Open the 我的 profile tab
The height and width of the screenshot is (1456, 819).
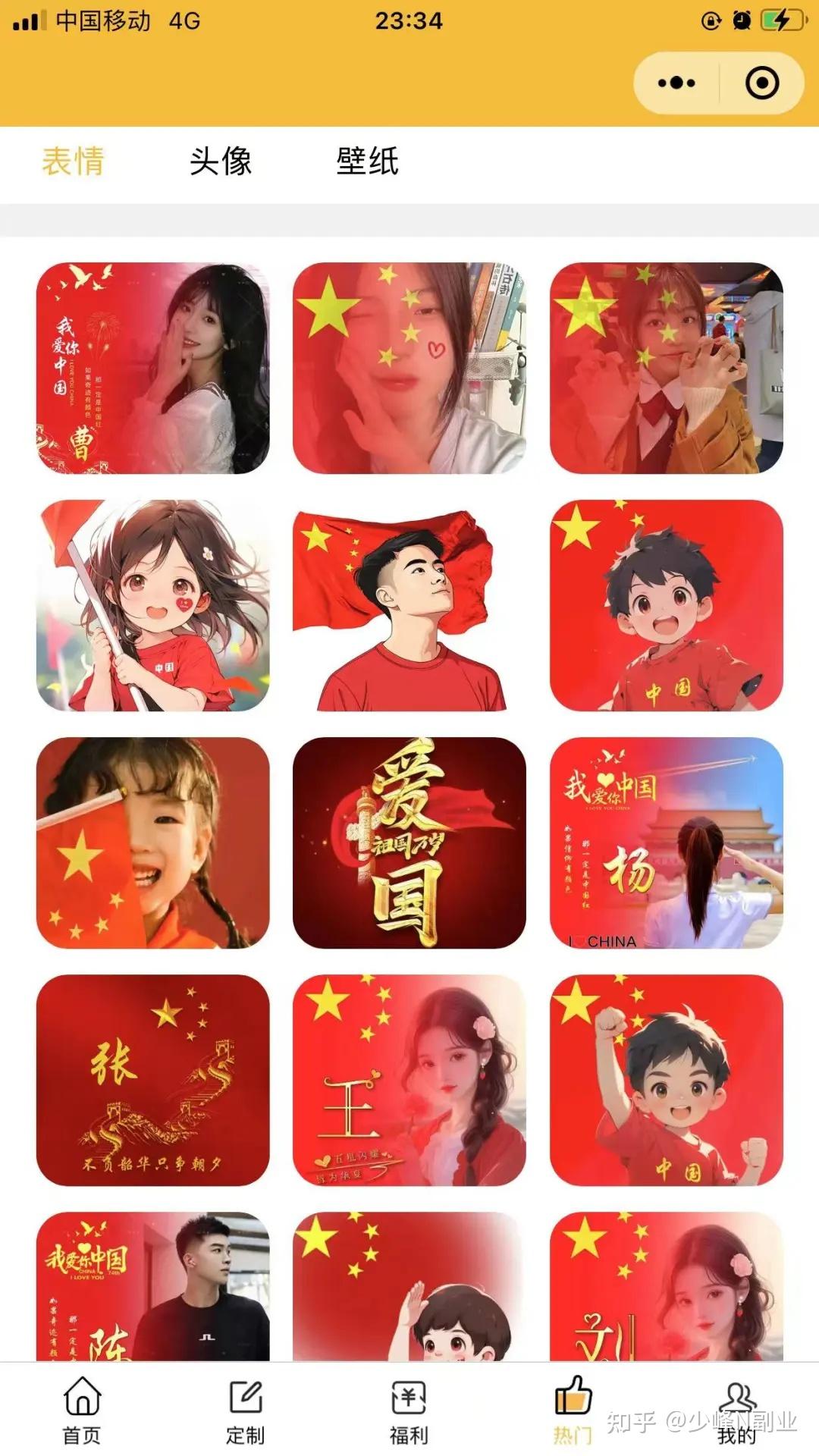(x=736, y=1409)
